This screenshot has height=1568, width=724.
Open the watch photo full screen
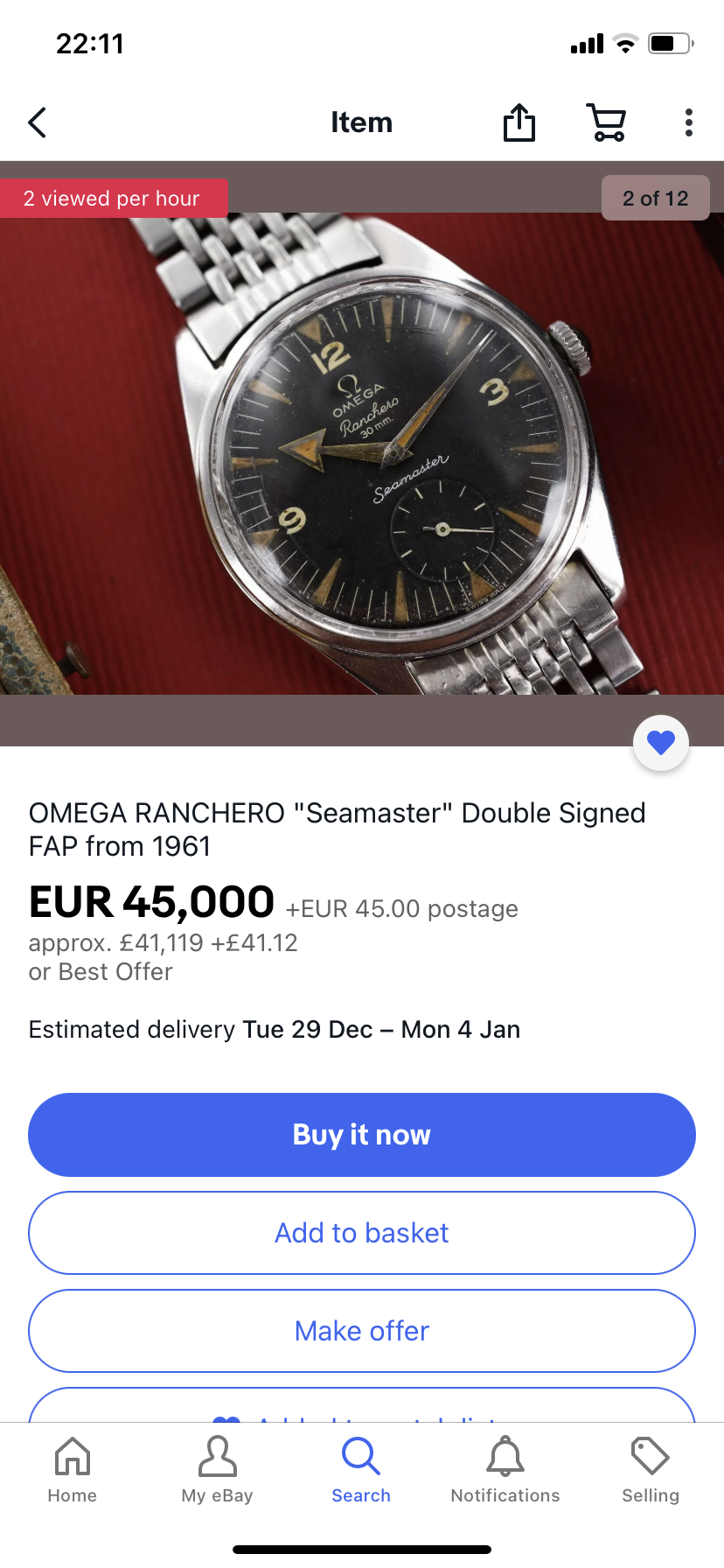tap(362, 455)
